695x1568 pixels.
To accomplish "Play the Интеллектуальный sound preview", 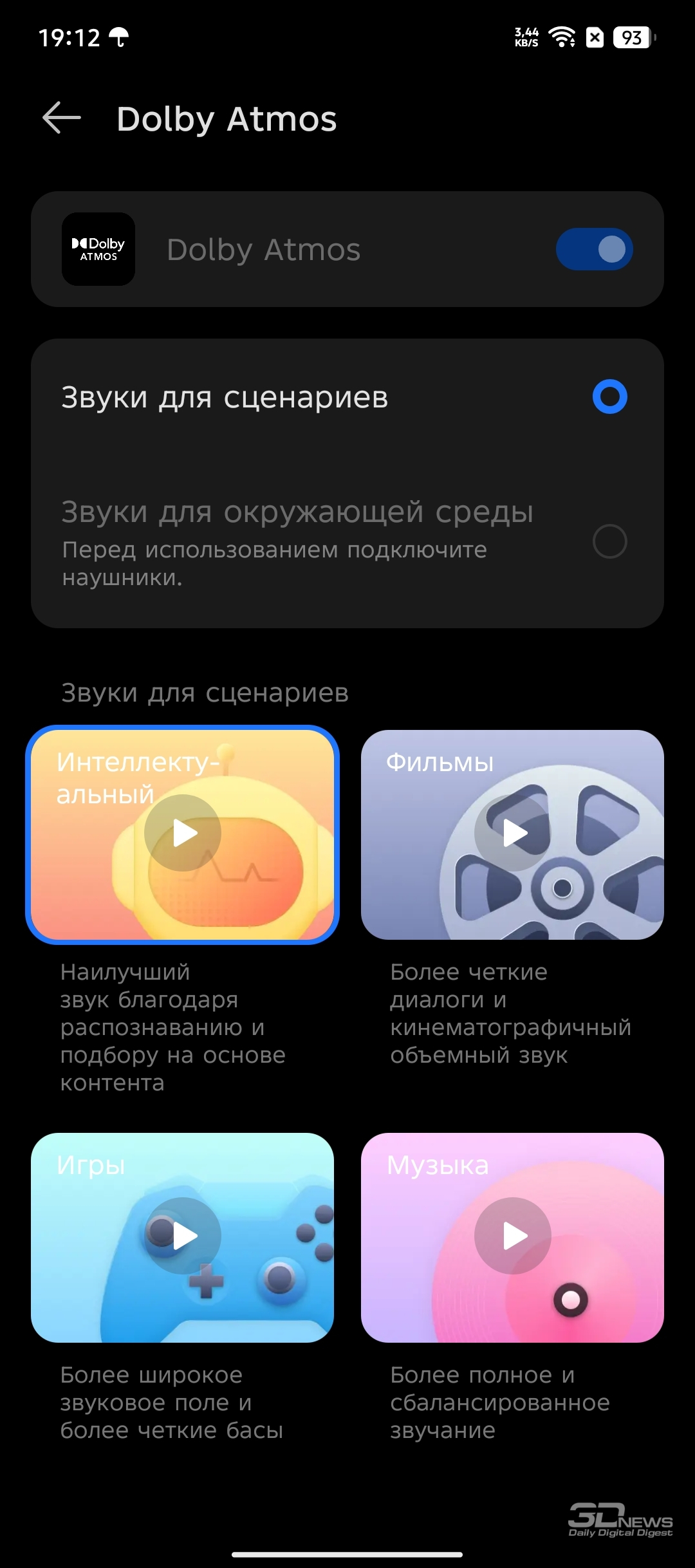I will (x=183, y=833).
